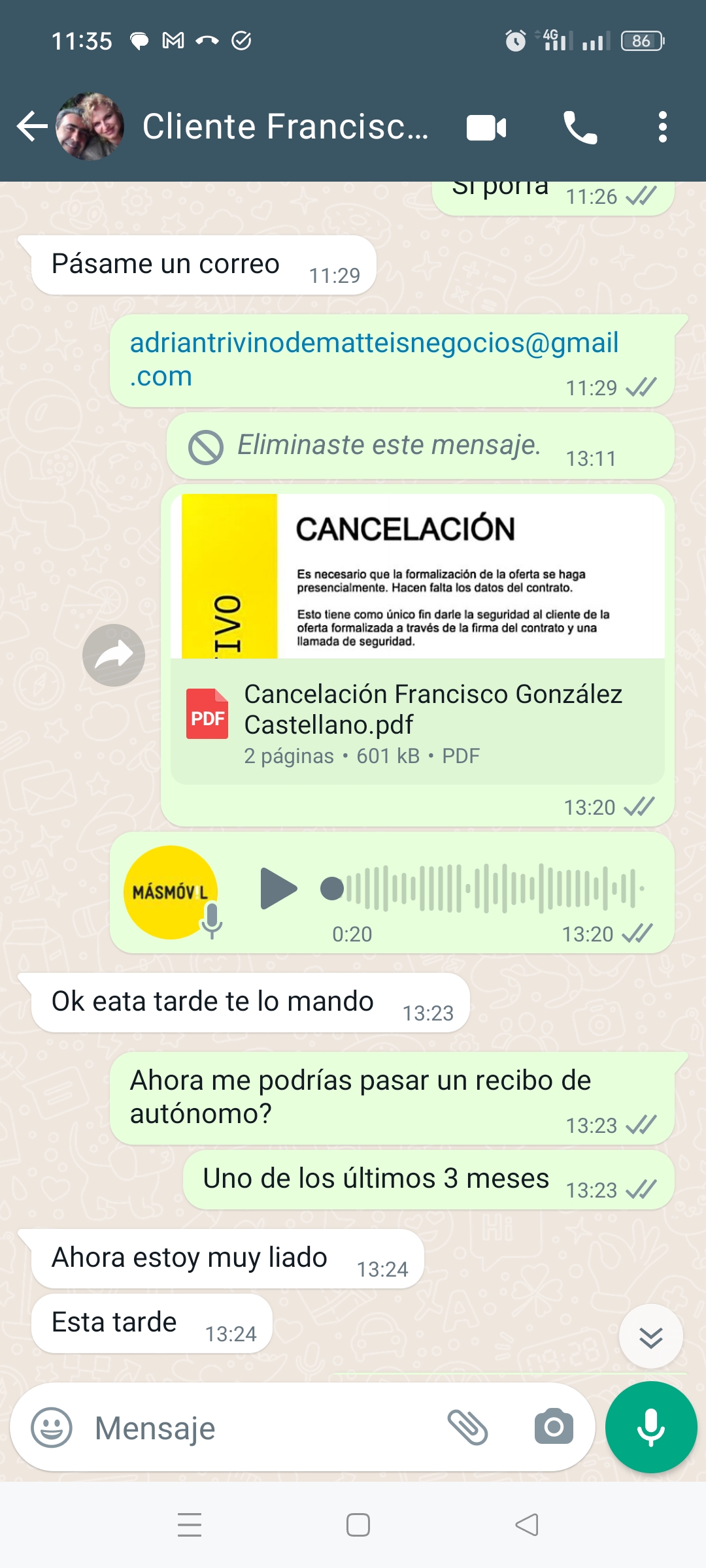The height and width of the screenshot is (1568, 706).
Task: Open the adriantrivinodematteisnegocios@gmail.com email link
Action: click(x=373, y=344)
